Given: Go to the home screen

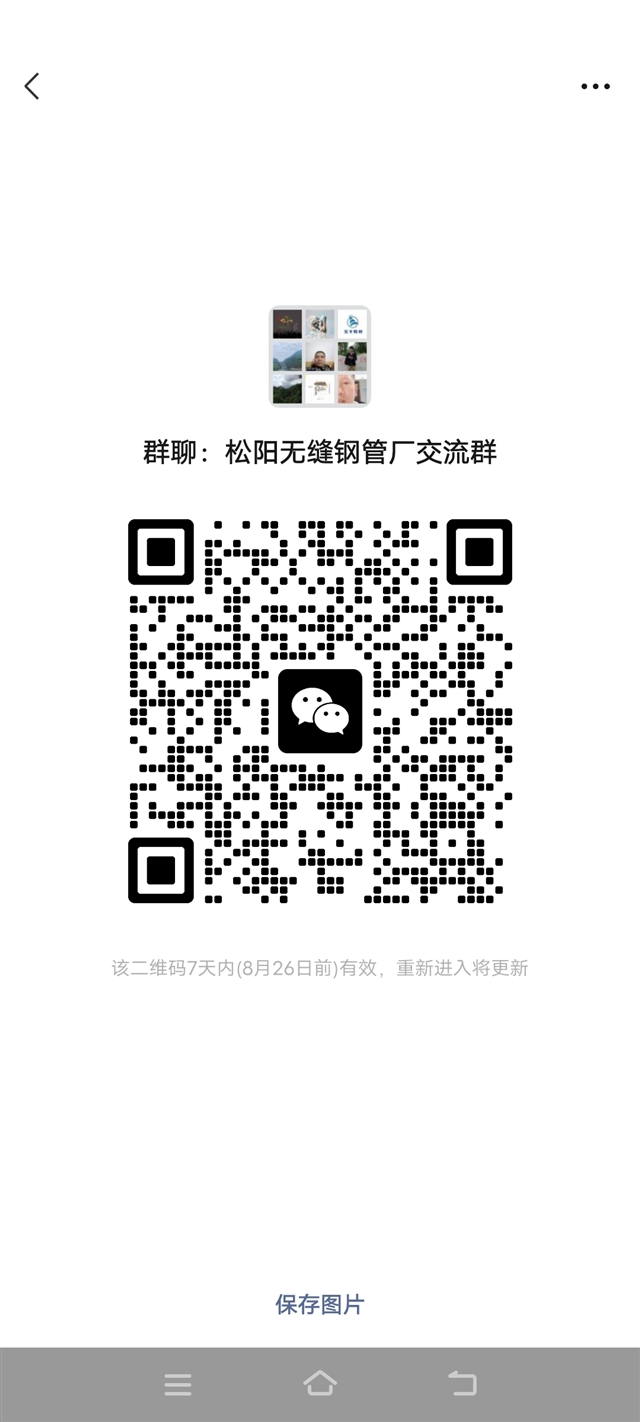Looking at the screenshot, I should pos(320,1384).
